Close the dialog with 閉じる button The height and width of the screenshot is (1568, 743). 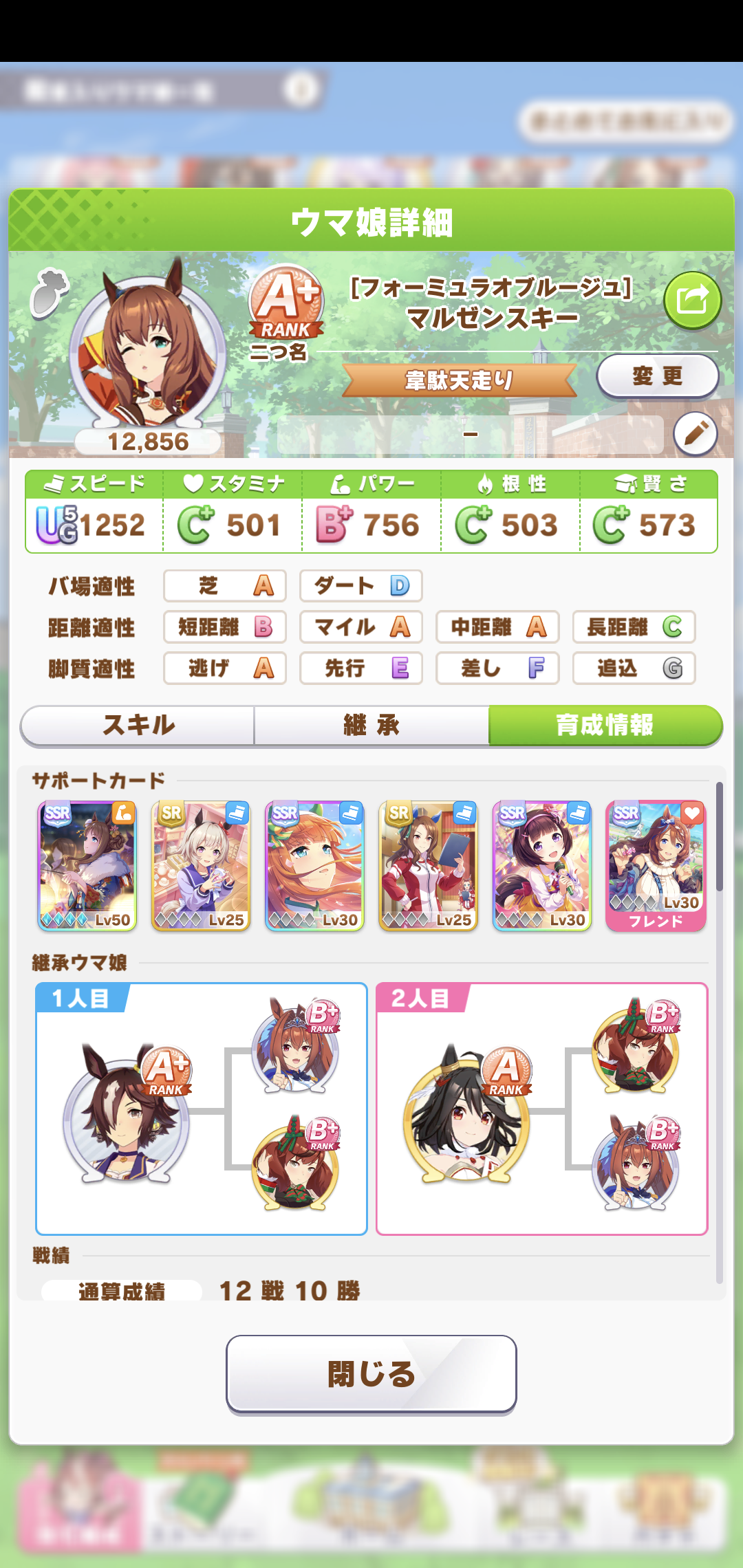[371, 1374]
